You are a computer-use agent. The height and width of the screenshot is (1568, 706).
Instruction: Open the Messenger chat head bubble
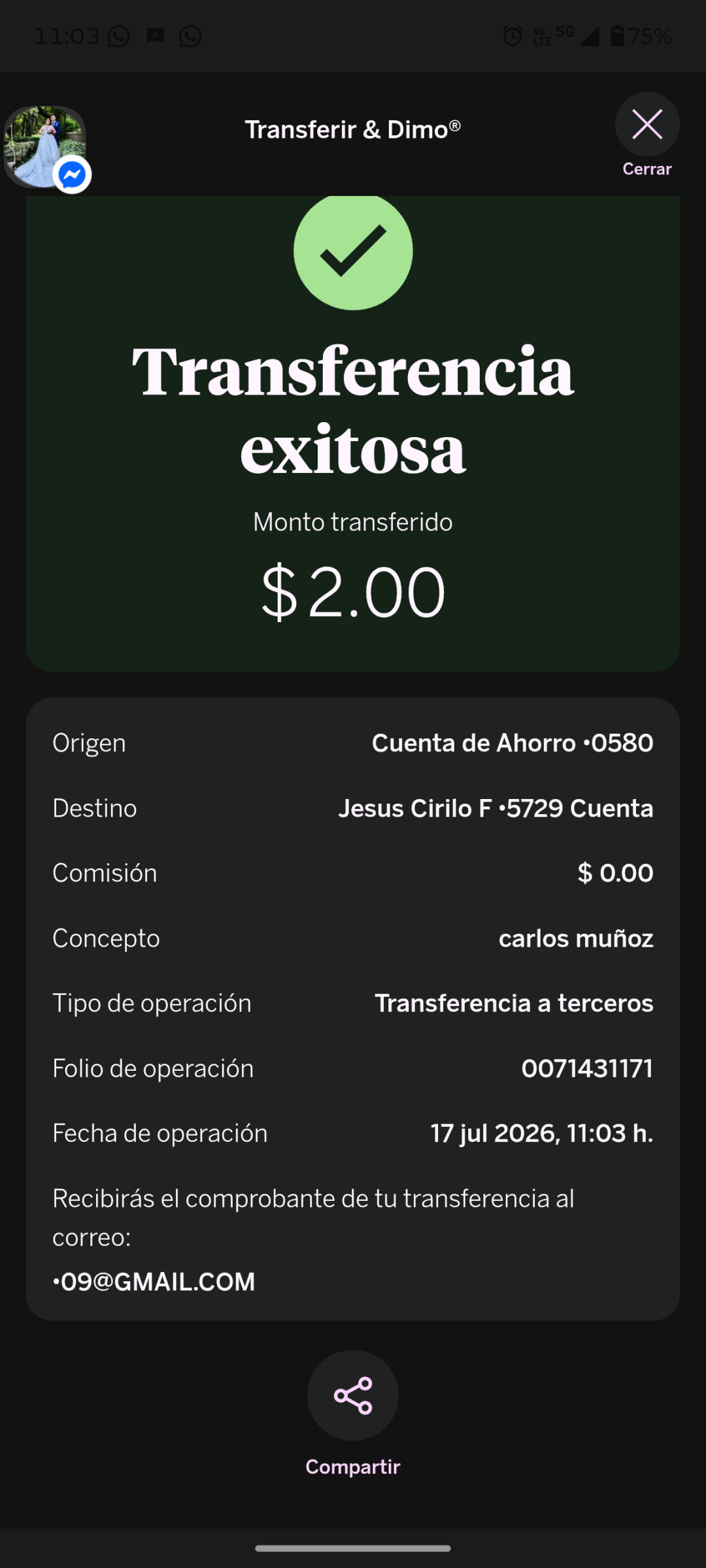(x=46, y=148)
